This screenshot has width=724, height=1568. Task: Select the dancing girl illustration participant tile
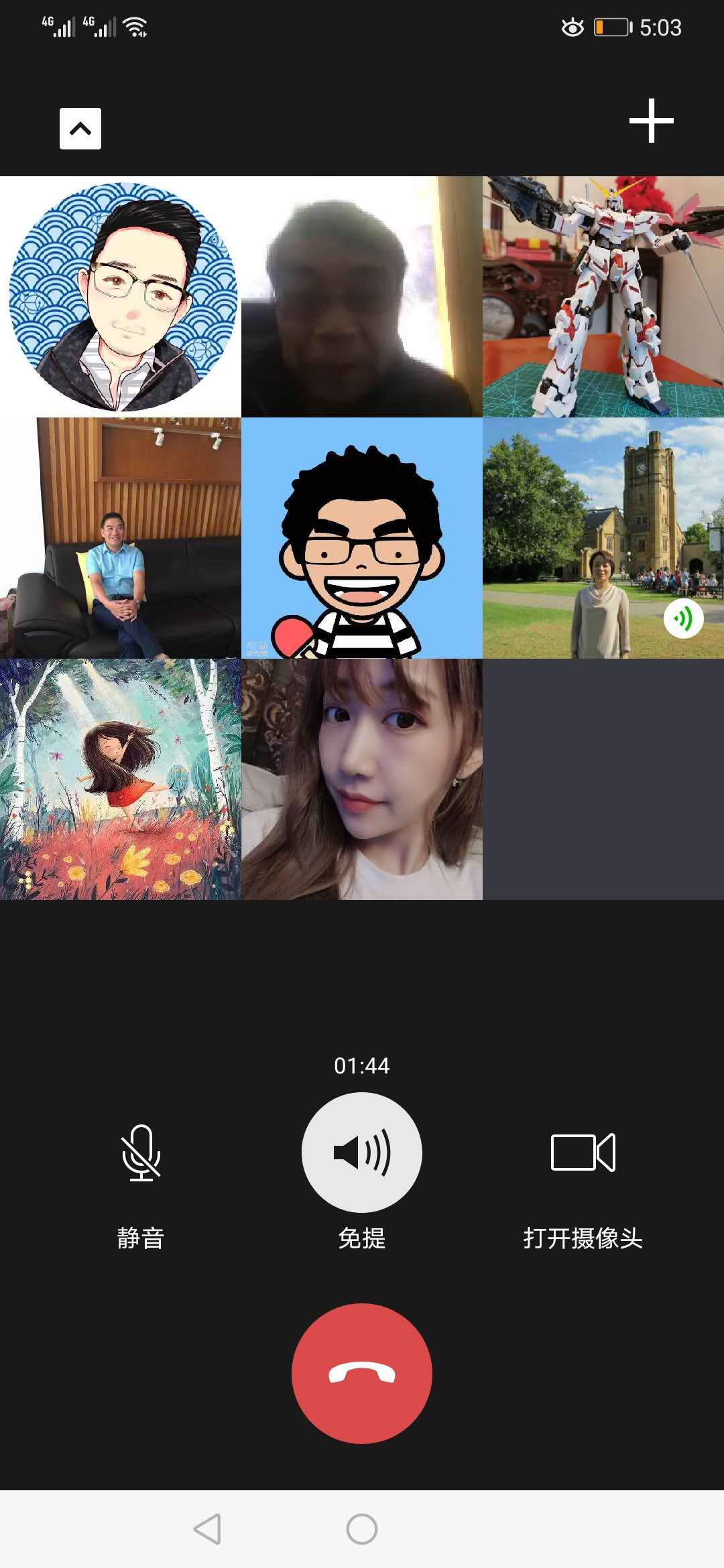[121, 779]
